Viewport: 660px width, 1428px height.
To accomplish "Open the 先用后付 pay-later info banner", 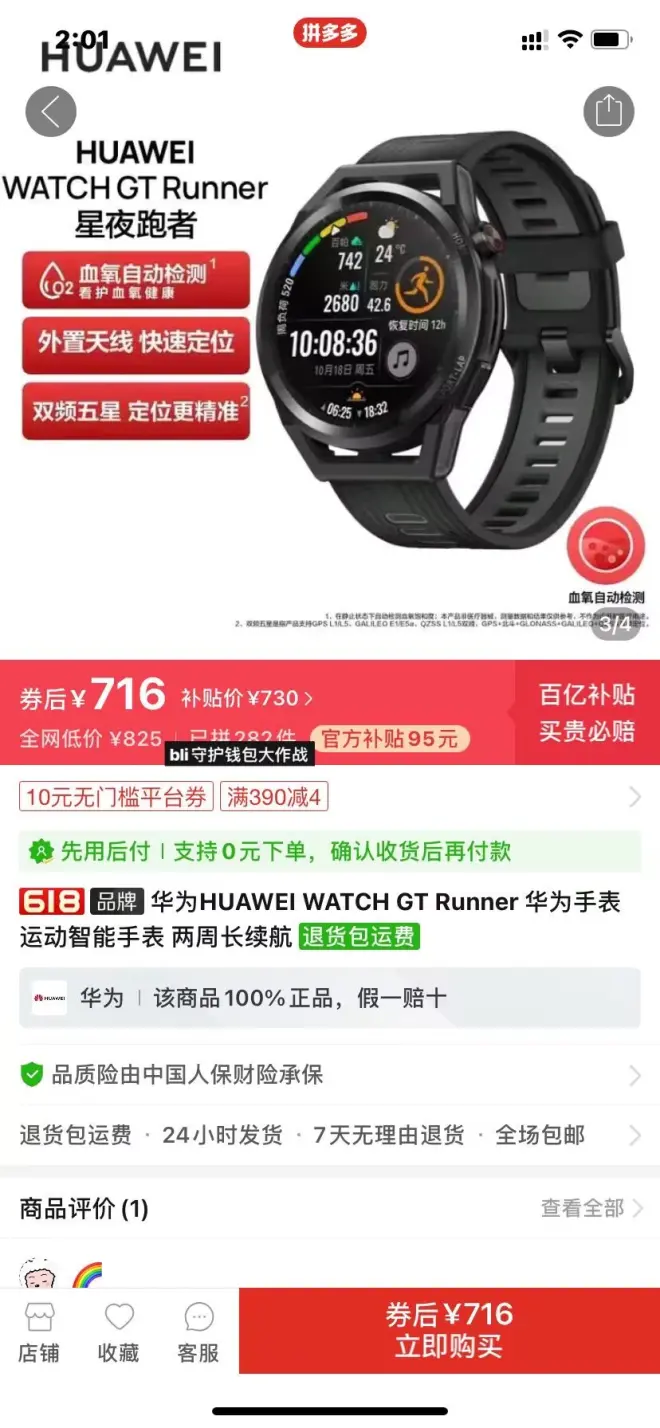I will 330,851.
